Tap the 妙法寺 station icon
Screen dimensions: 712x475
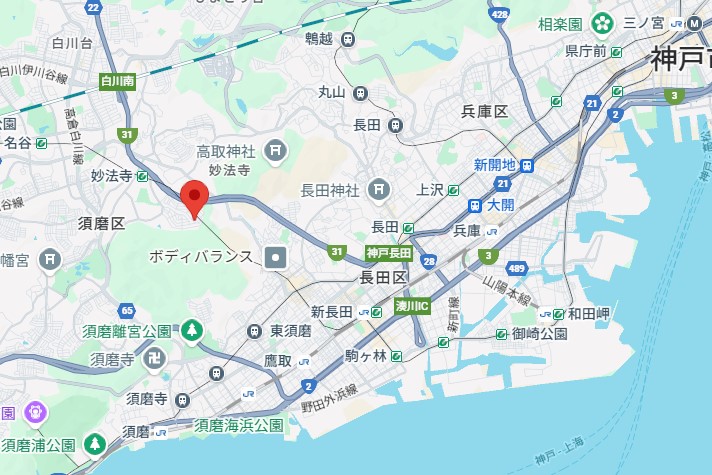[143, 176]
